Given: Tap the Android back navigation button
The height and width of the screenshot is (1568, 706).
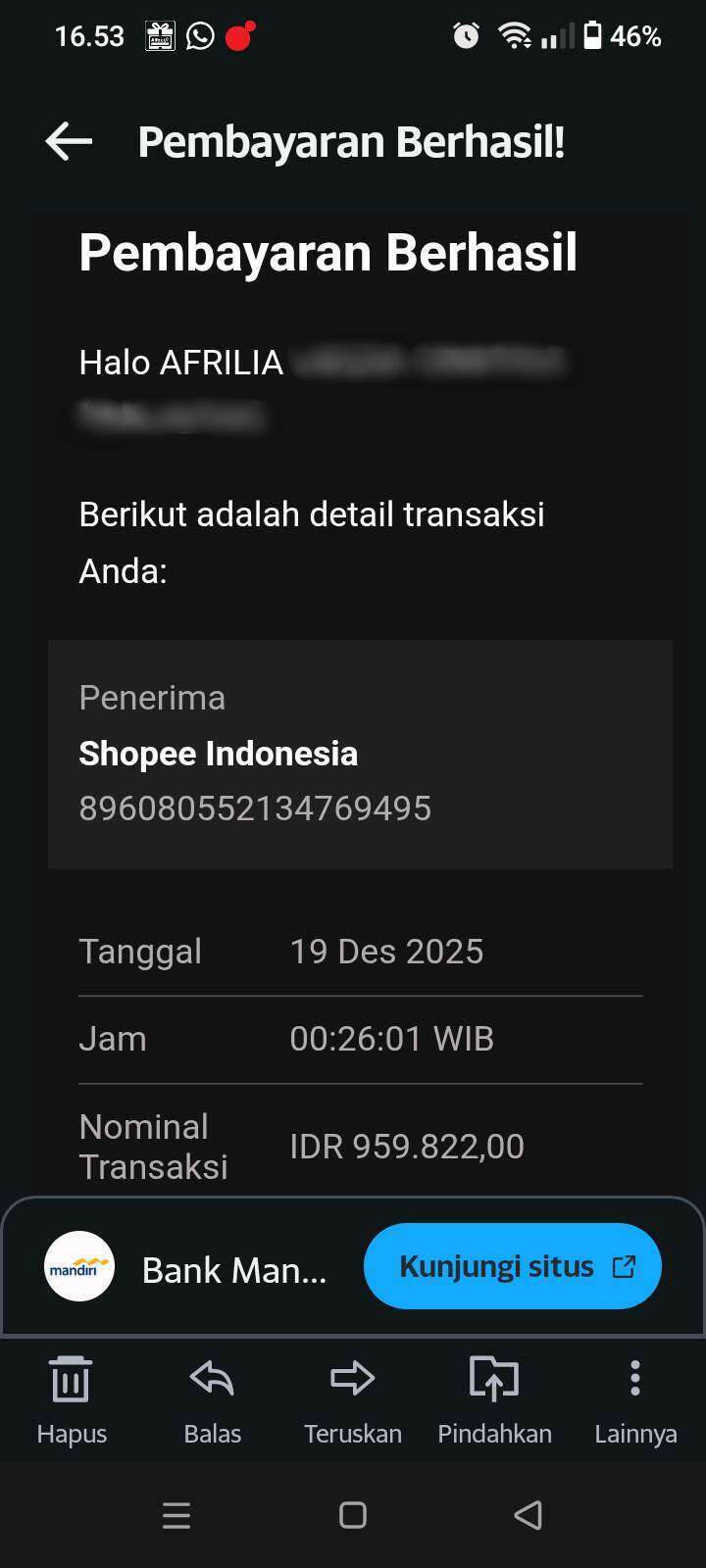Looking at the screenshot, I should [529, 1514].
